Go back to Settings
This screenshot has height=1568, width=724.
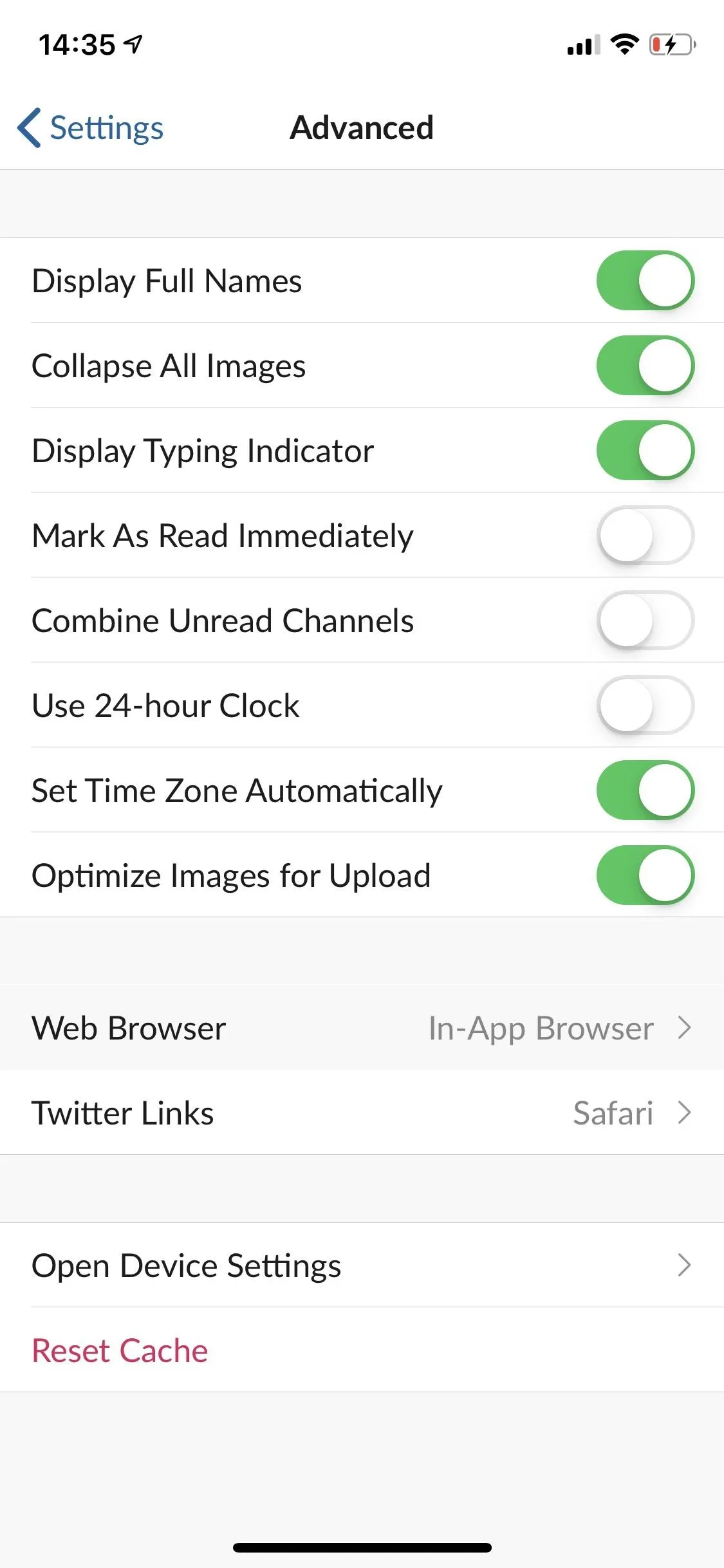pos(91,127)
